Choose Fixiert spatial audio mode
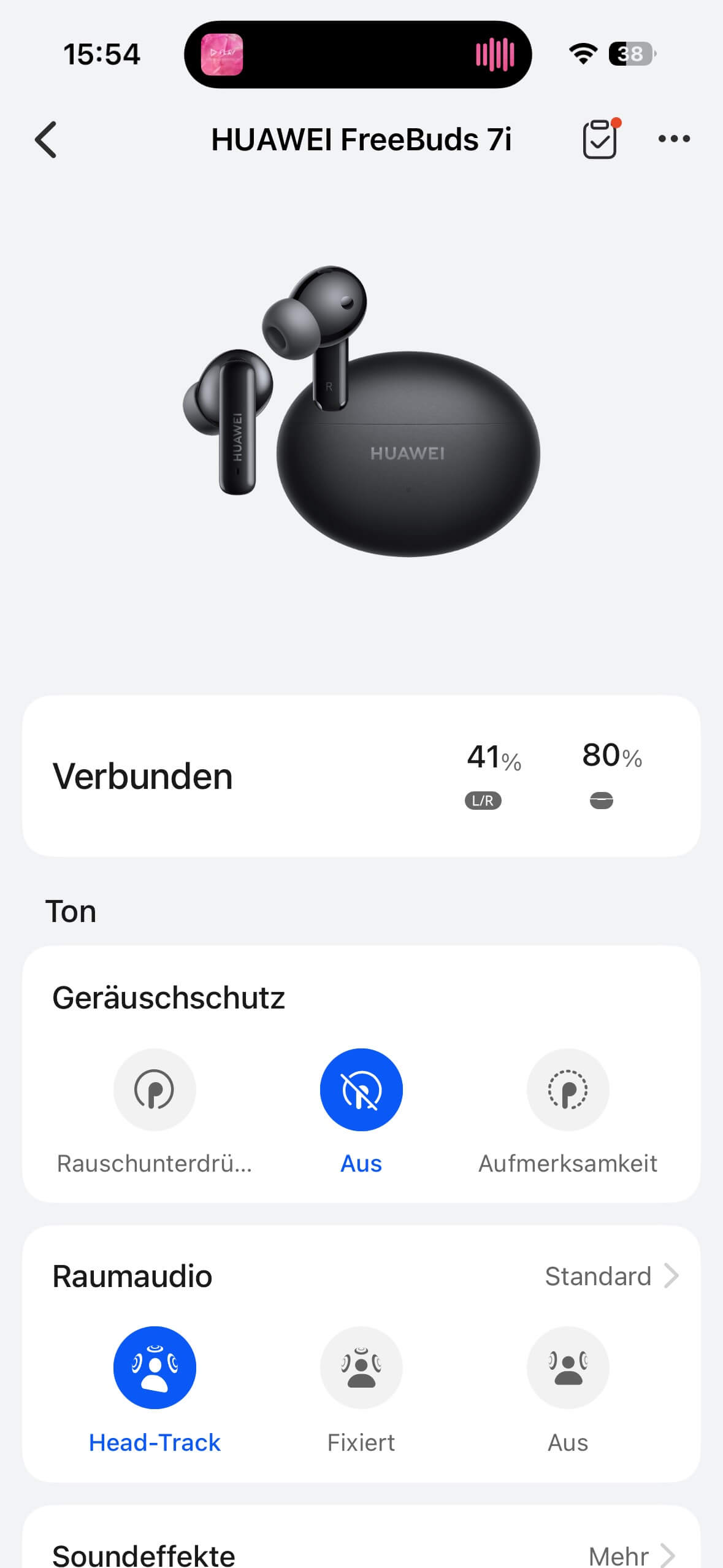This screenshot has height=1568, width=723. coord(361,1368)
